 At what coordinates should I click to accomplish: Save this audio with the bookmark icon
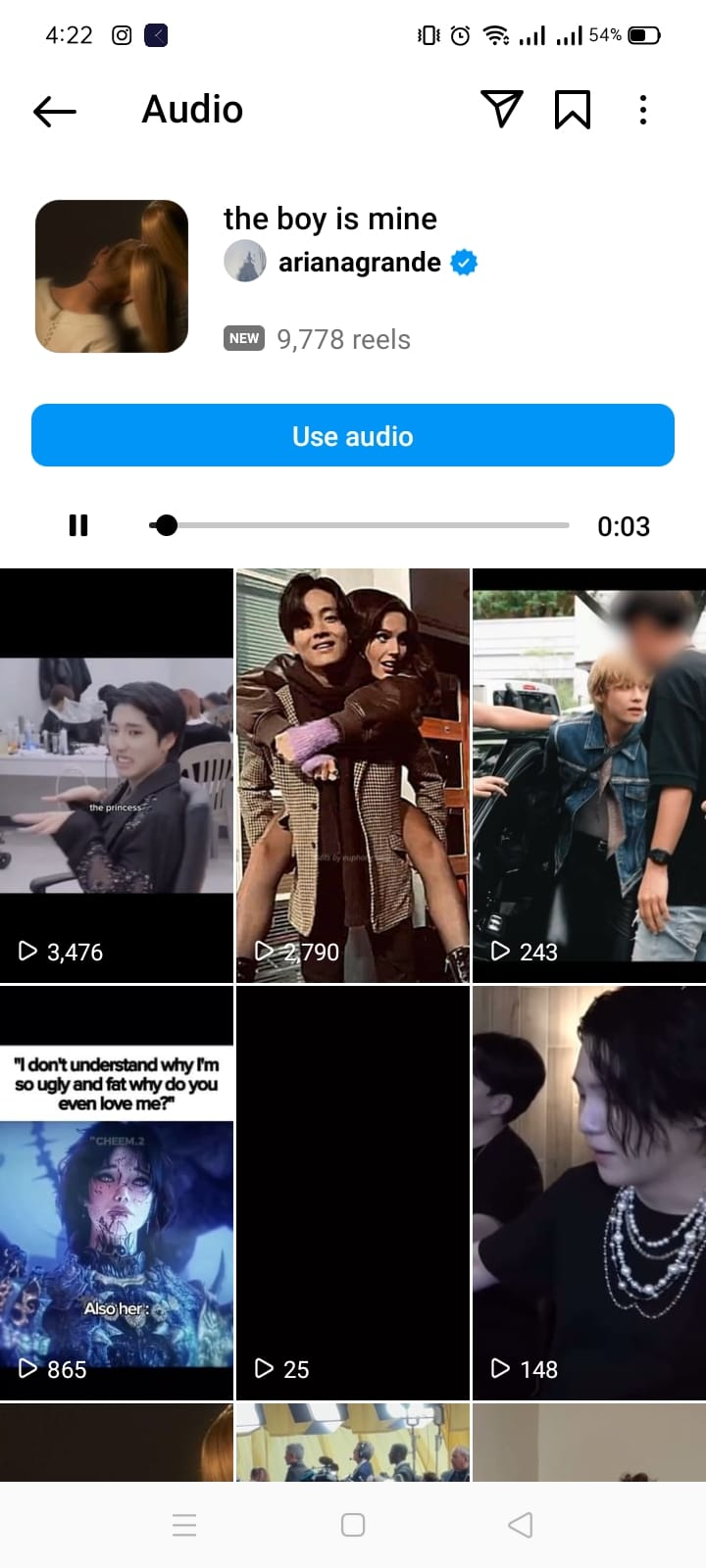(573, 110)
